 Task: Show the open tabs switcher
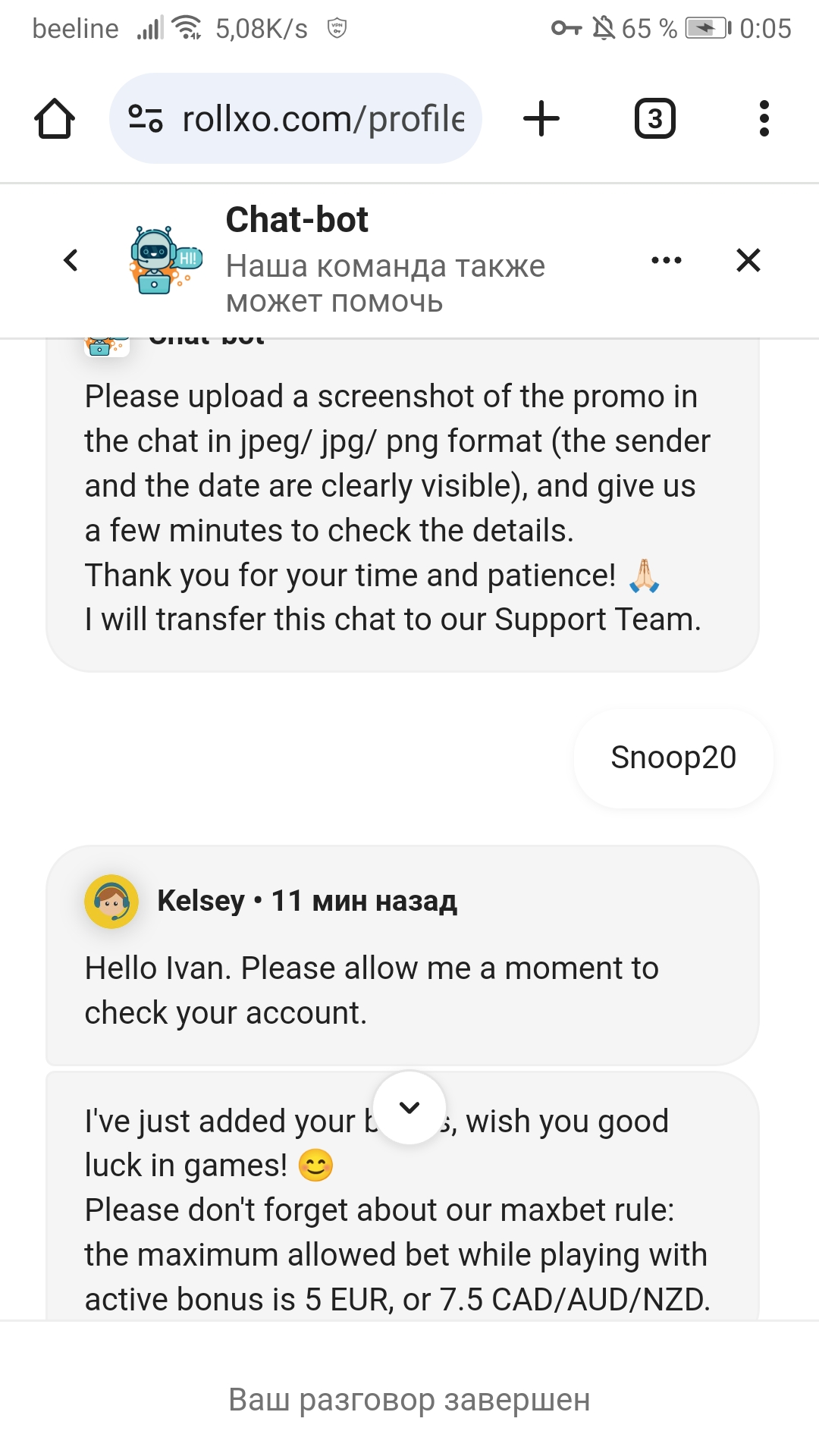click(x=654, y=119)
